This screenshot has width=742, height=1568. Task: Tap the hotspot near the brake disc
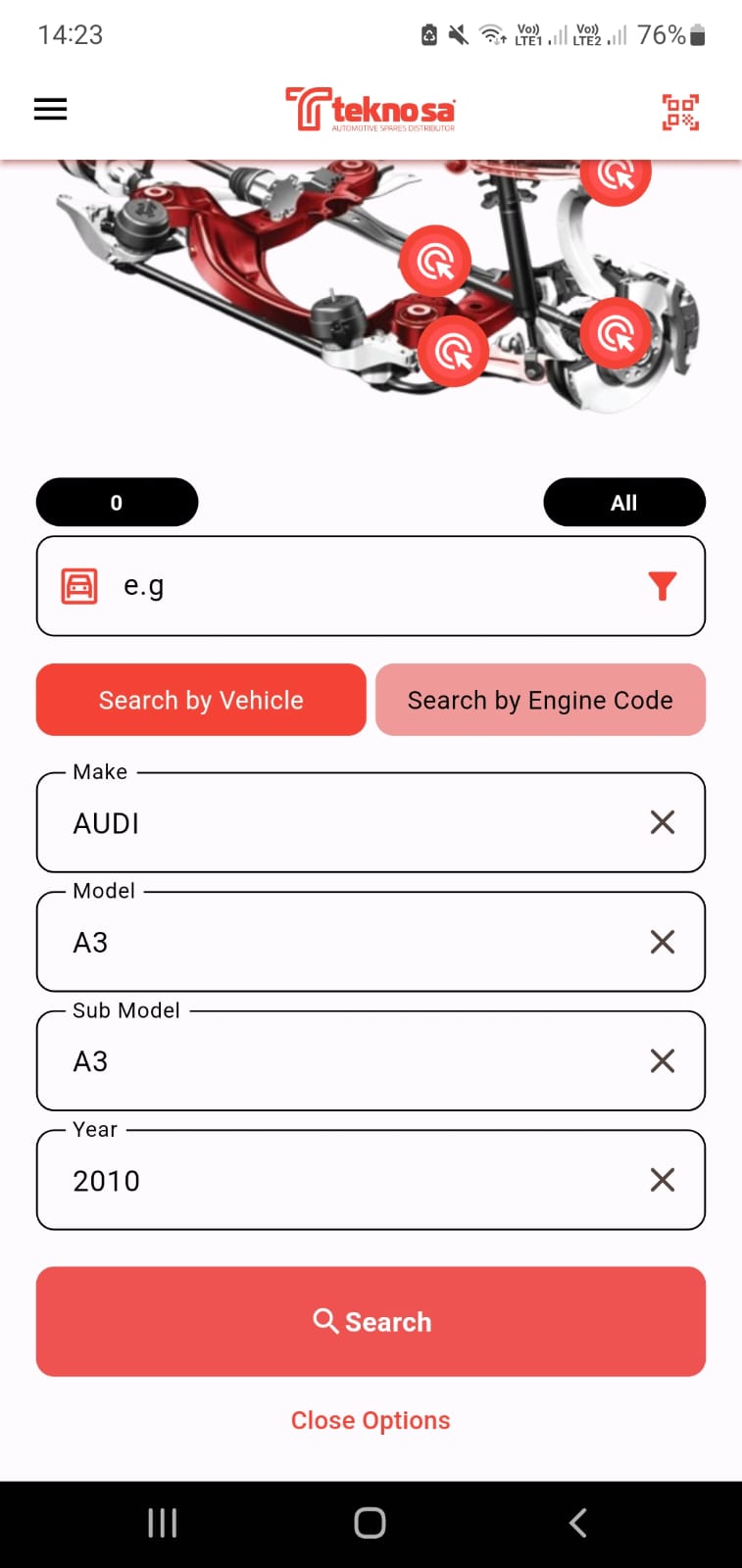pyautogui.click(x=616, y=333)
